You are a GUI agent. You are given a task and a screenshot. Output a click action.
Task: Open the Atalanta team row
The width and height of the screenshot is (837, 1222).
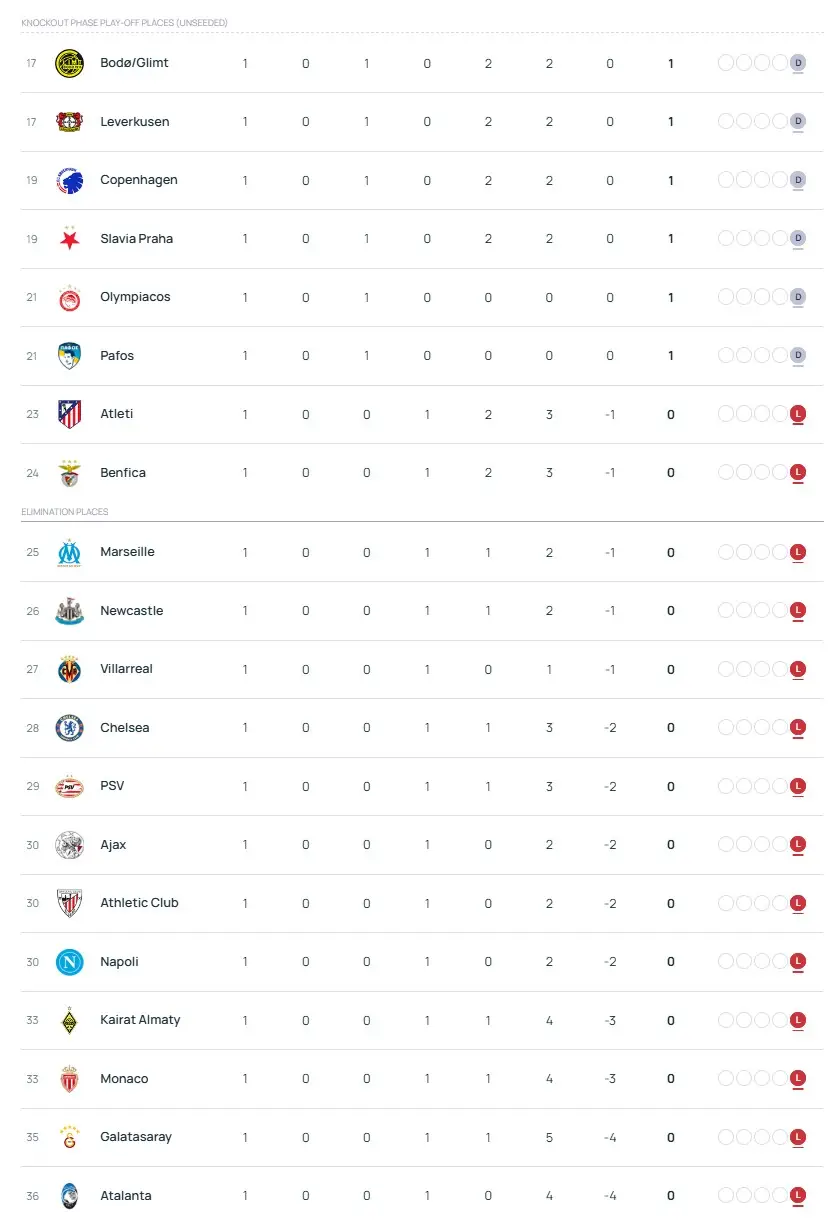tap(126, 1196)
